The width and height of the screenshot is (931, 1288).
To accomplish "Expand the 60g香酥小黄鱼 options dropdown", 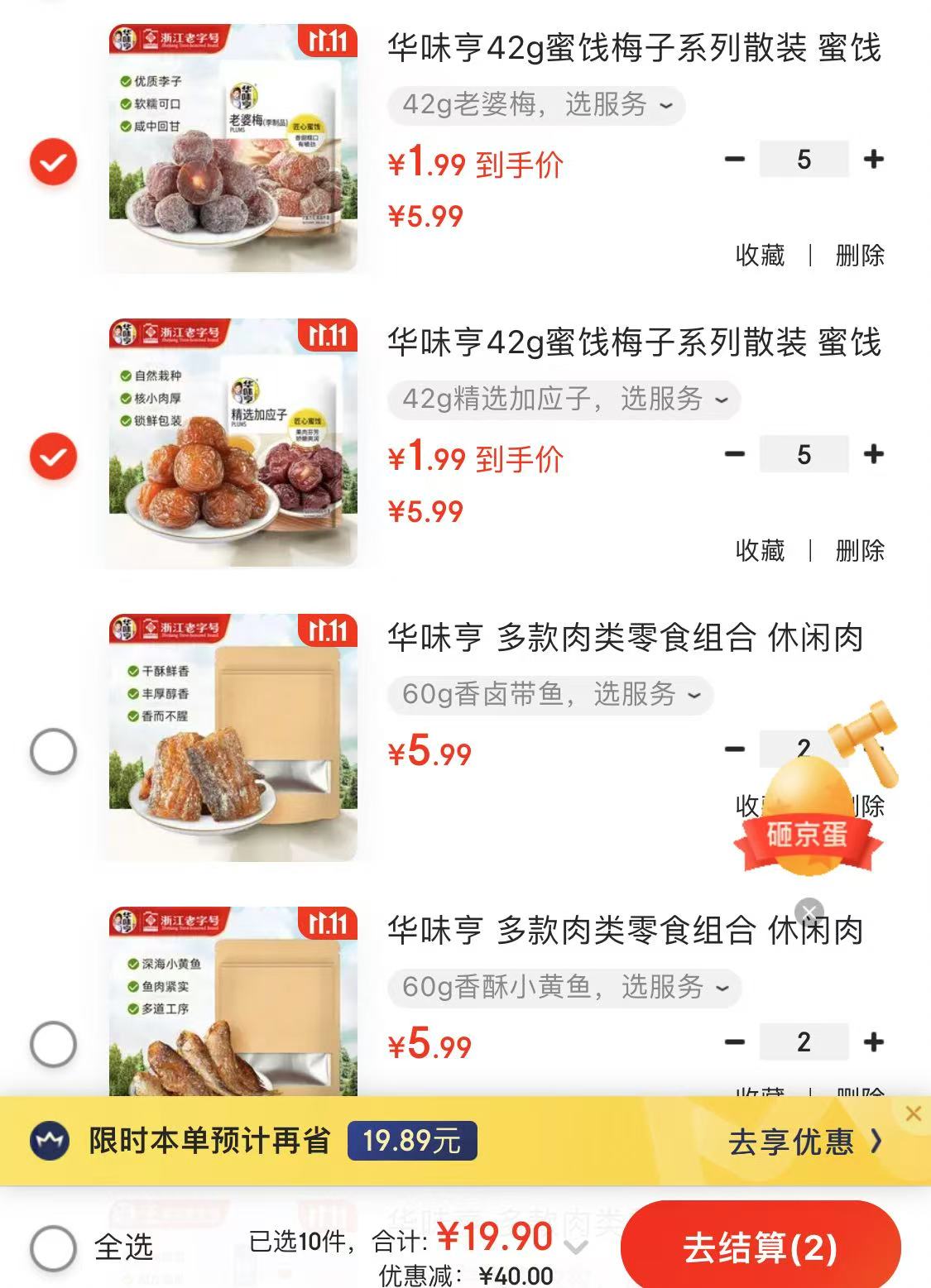I will point(564,987).
